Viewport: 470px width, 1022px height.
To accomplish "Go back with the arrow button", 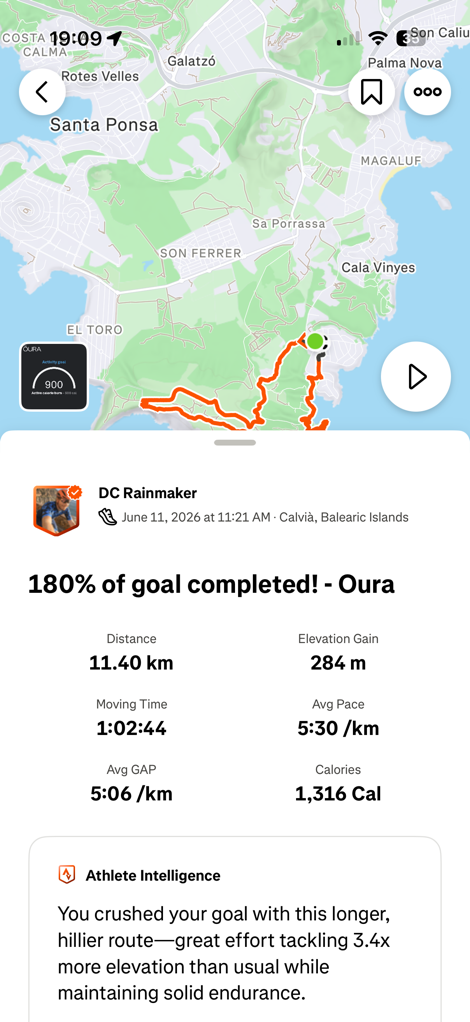I will (42, 92).
